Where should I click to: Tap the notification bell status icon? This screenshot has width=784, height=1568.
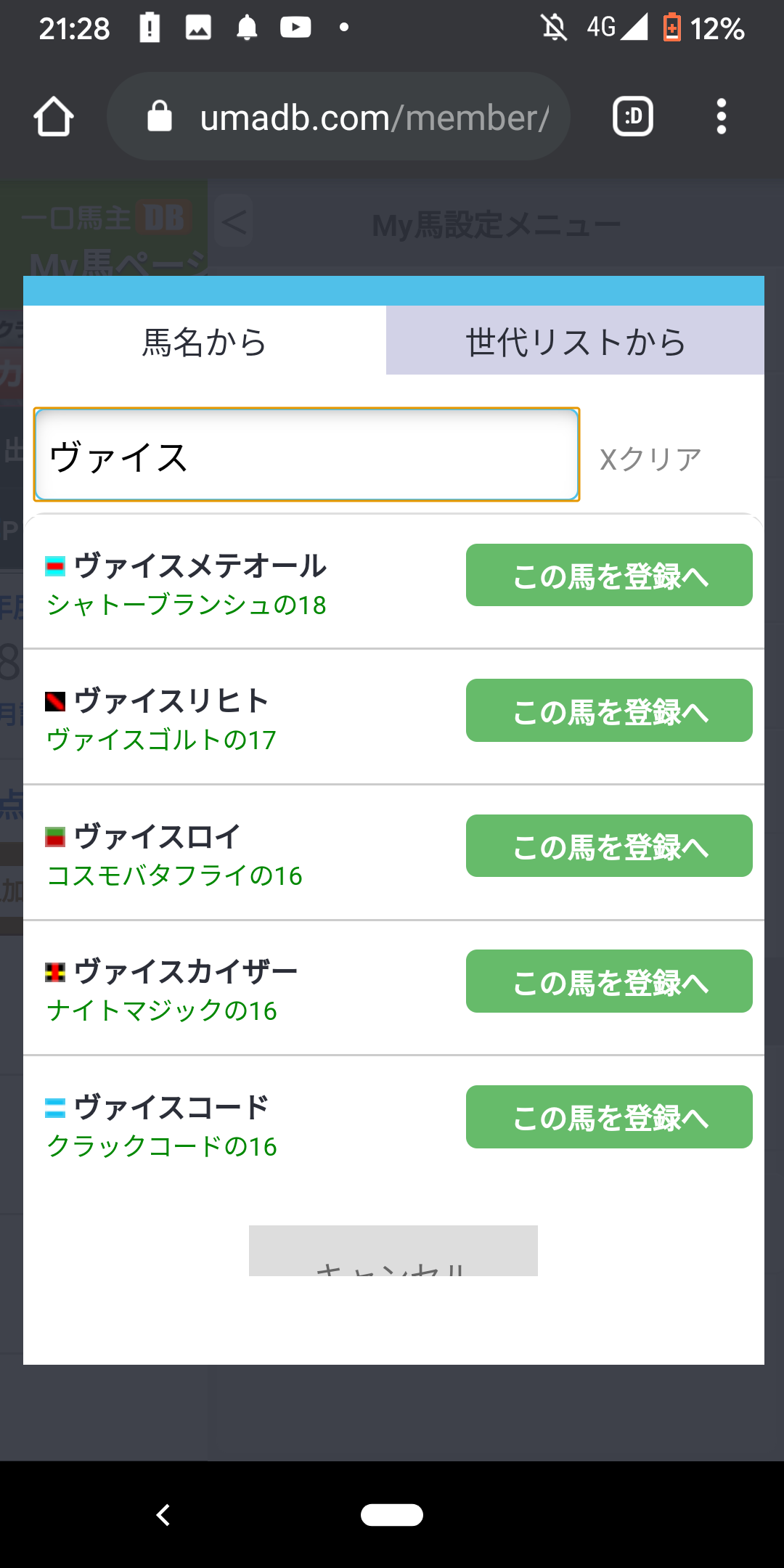(247, 29)
